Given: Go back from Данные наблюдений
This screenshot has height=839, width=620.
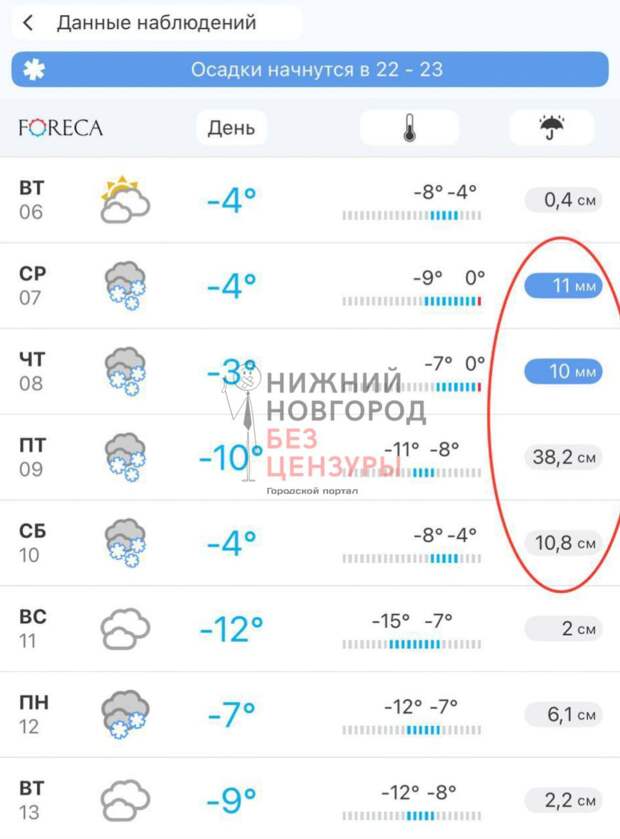Looking at the screenshot, I should [x=29, y=22].
